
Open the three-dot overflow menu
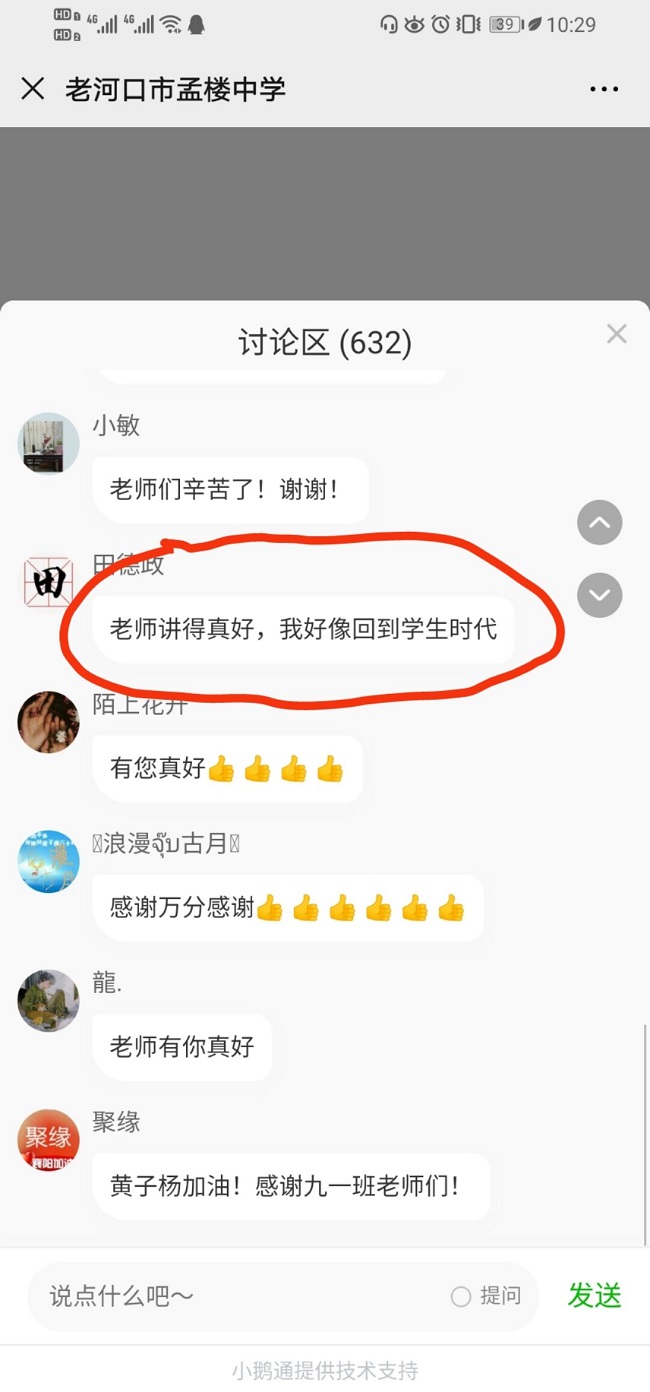point(604,89)
